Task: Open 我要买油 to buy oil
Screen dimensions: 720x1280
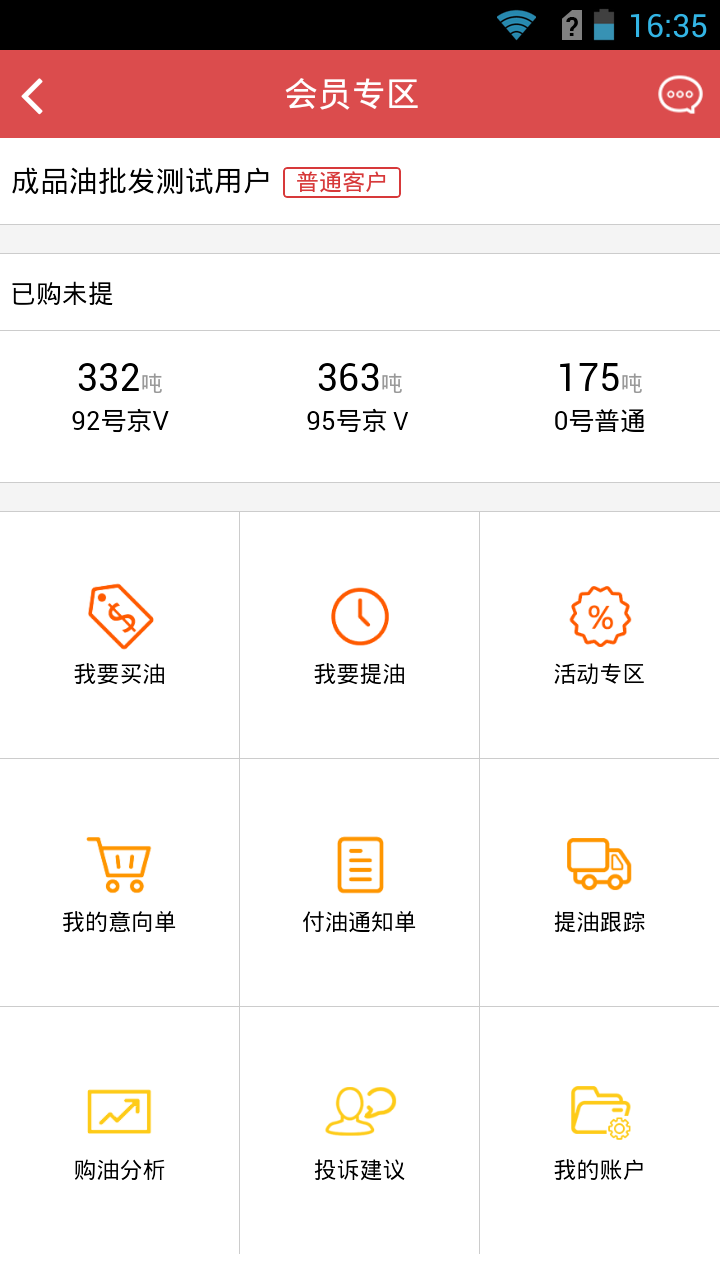Action: pyautogui.click(x=120, y=636)
